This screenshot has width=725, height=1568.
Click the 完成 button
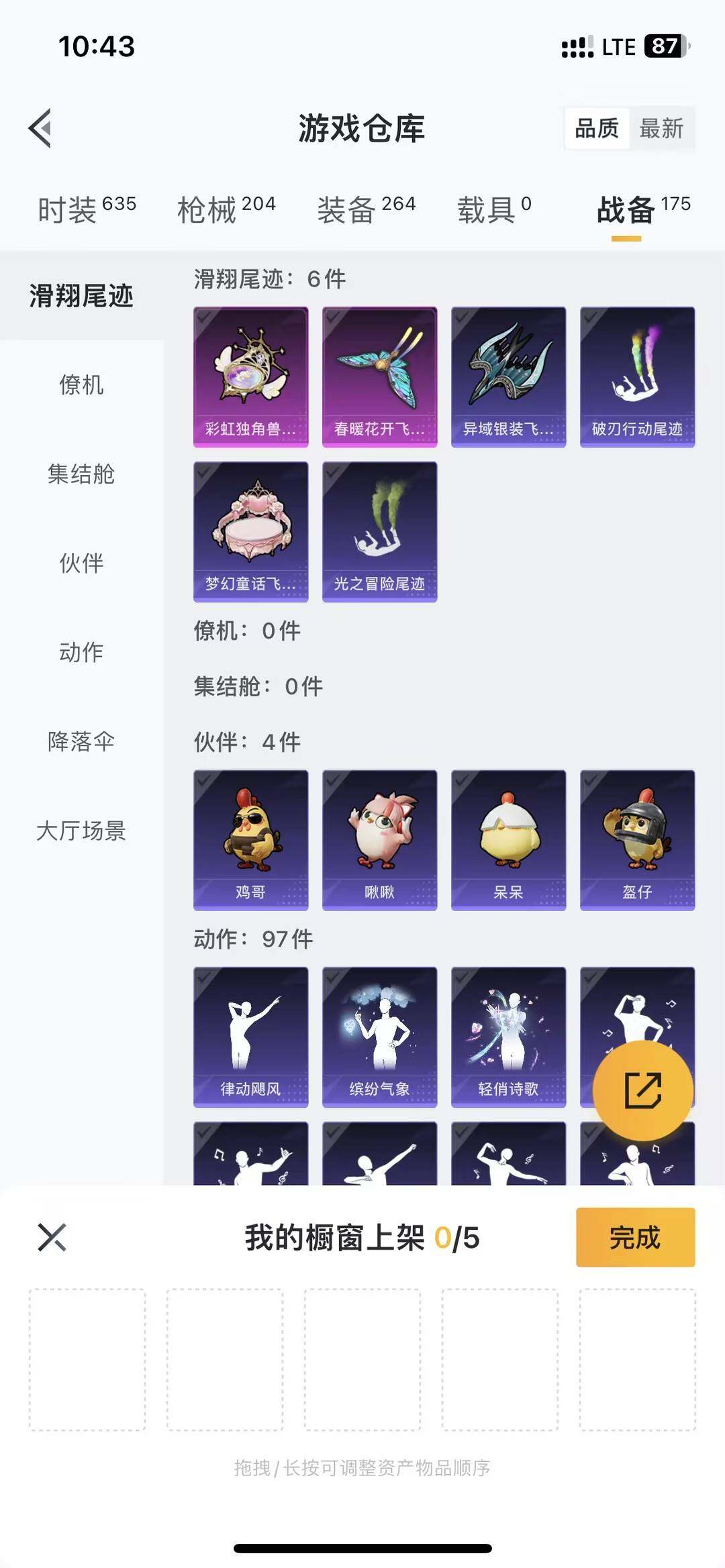pos(634,1239)
